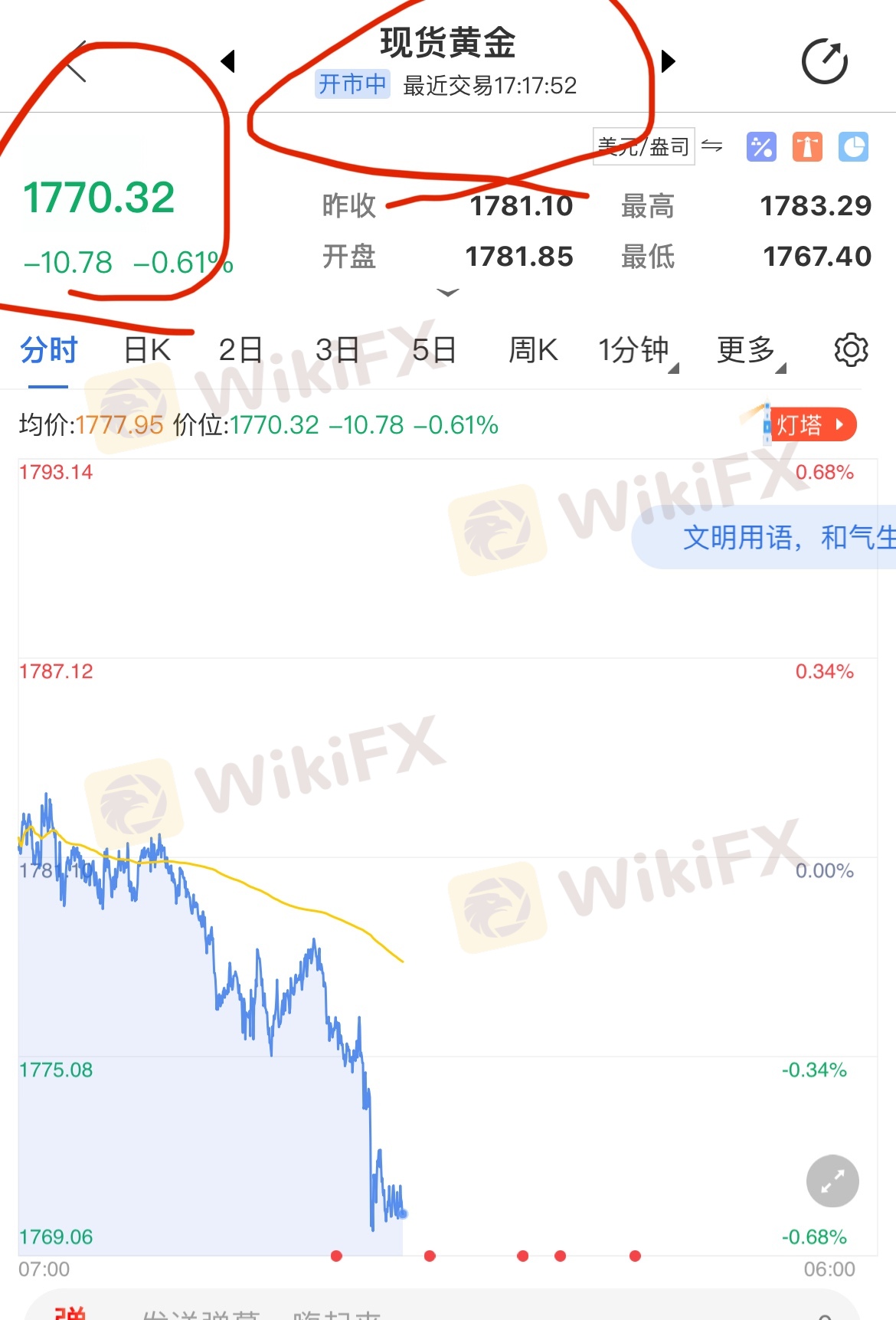Open chart settings gear
The height and width of the screenshot is (1320, 896).
click(851, 350)
